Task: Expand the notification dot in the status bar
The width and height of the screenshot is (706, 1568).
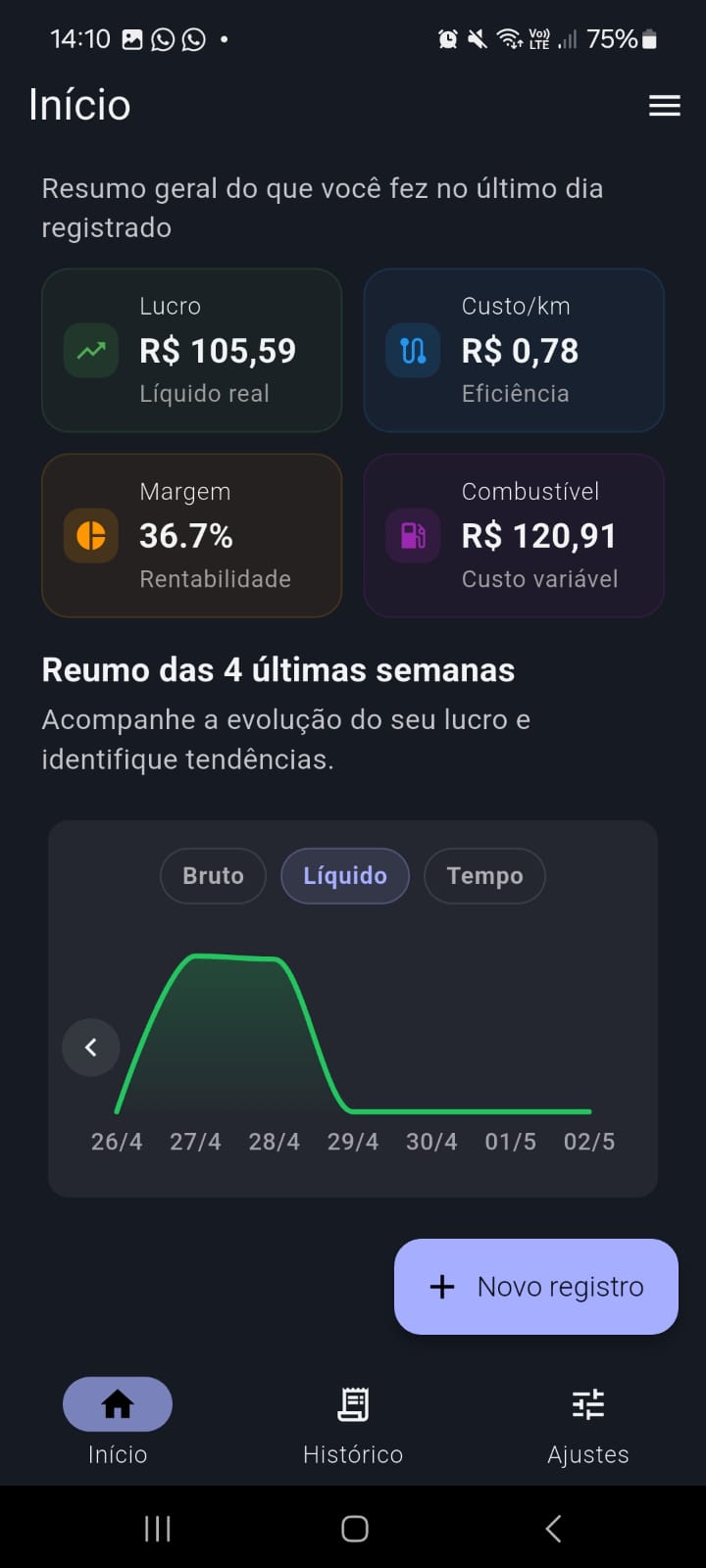Action: point(224,38)
